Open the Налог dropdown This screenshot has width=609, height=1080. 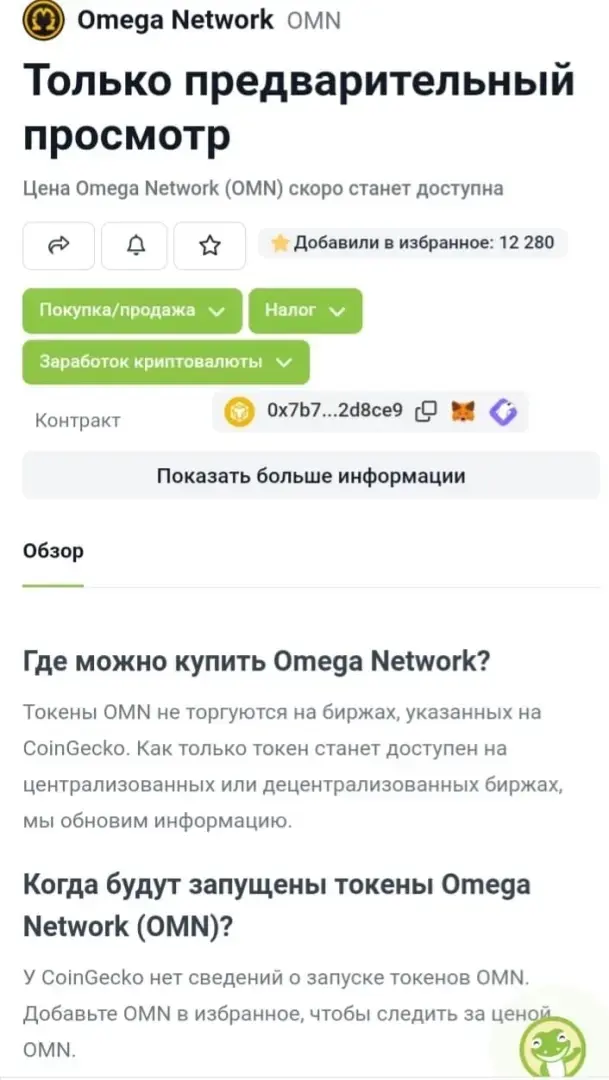click(x=305, y=311)
